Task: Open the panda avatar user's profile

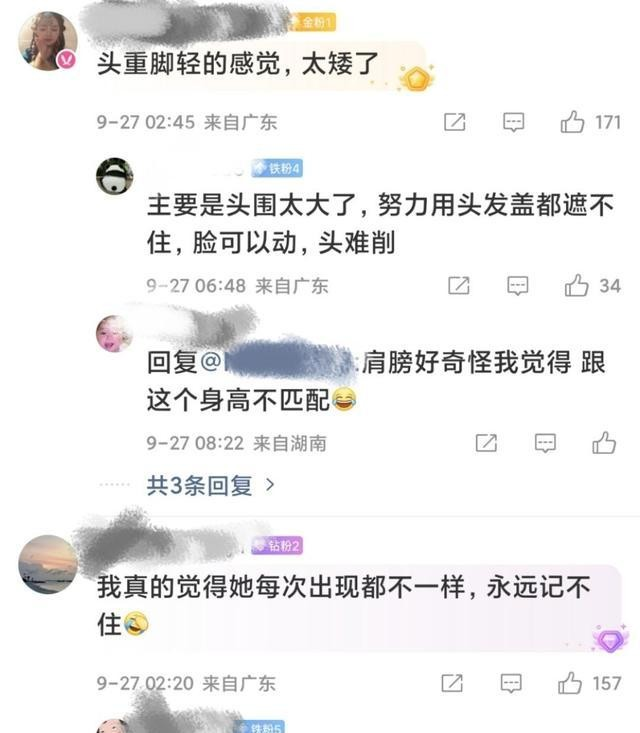Action: (x=114, y=177)
